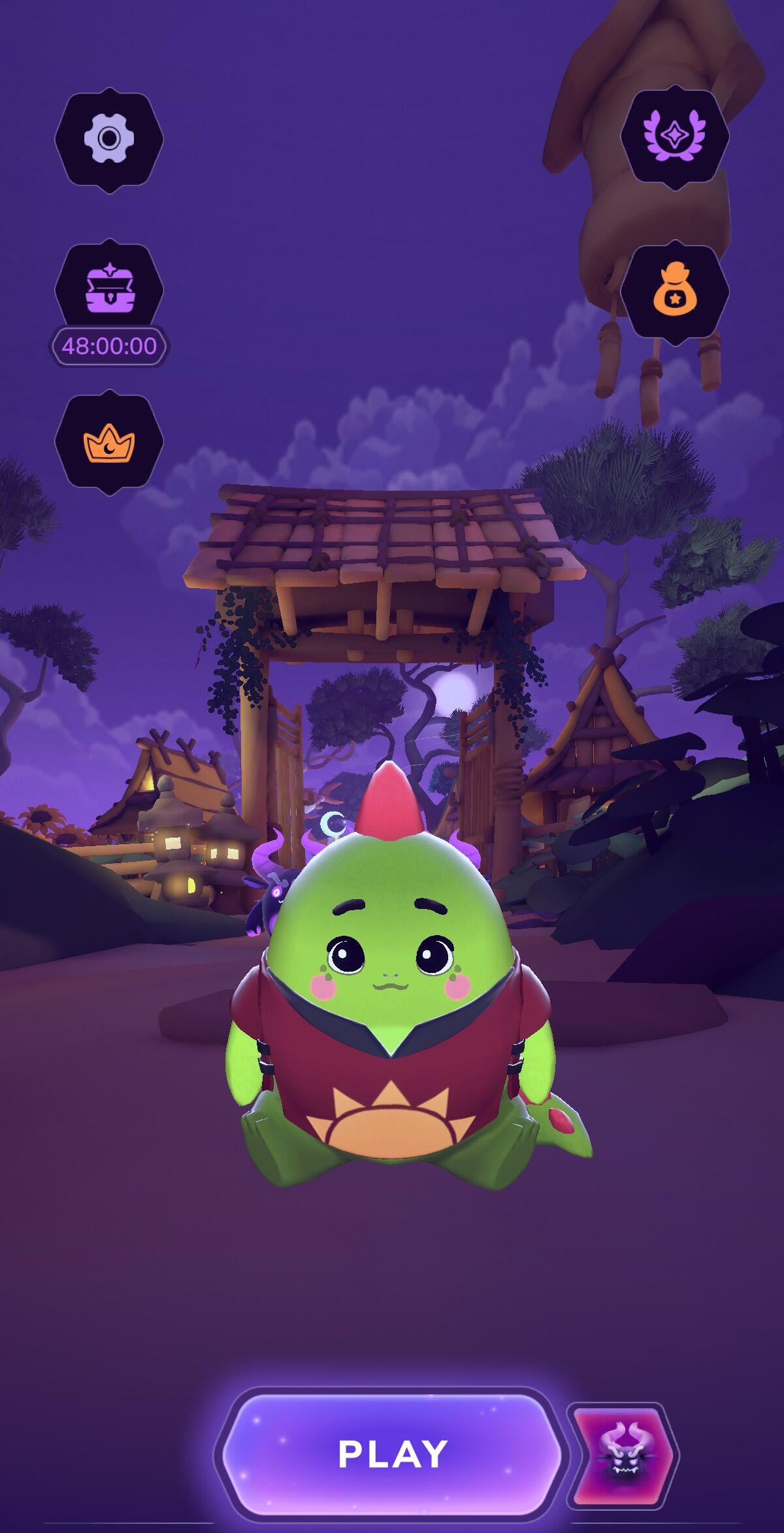Image resolution: width=784 pixels, height=1533 pixels.
Task: Start the game with PLAY
Action: pos(392,1453)
